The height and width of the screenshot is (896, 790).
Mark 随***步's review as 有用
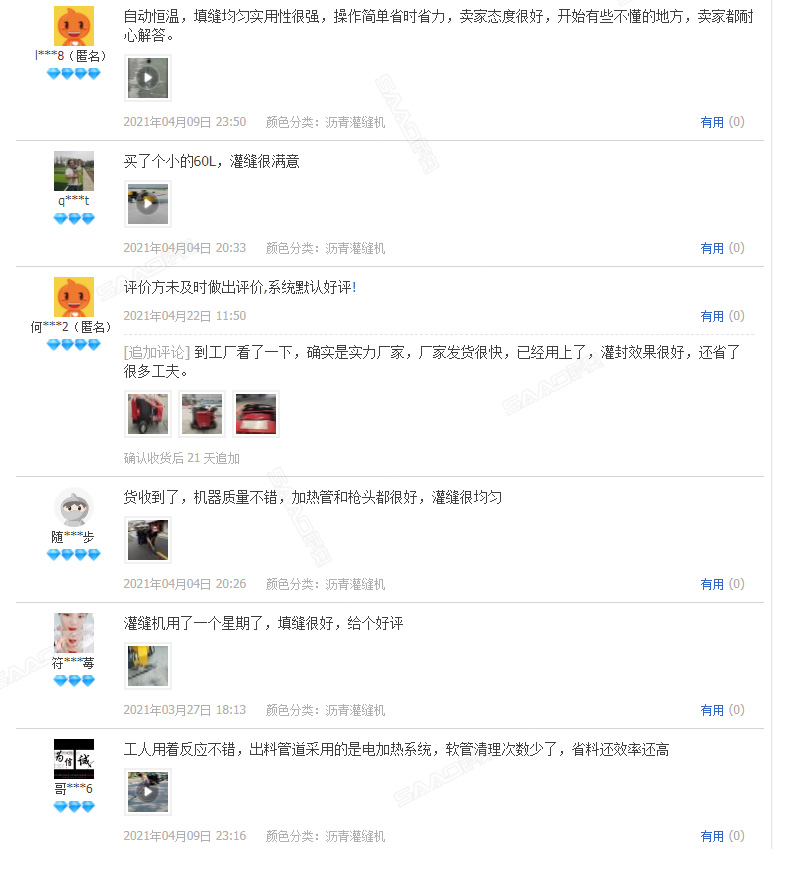[x=712, y=584]
